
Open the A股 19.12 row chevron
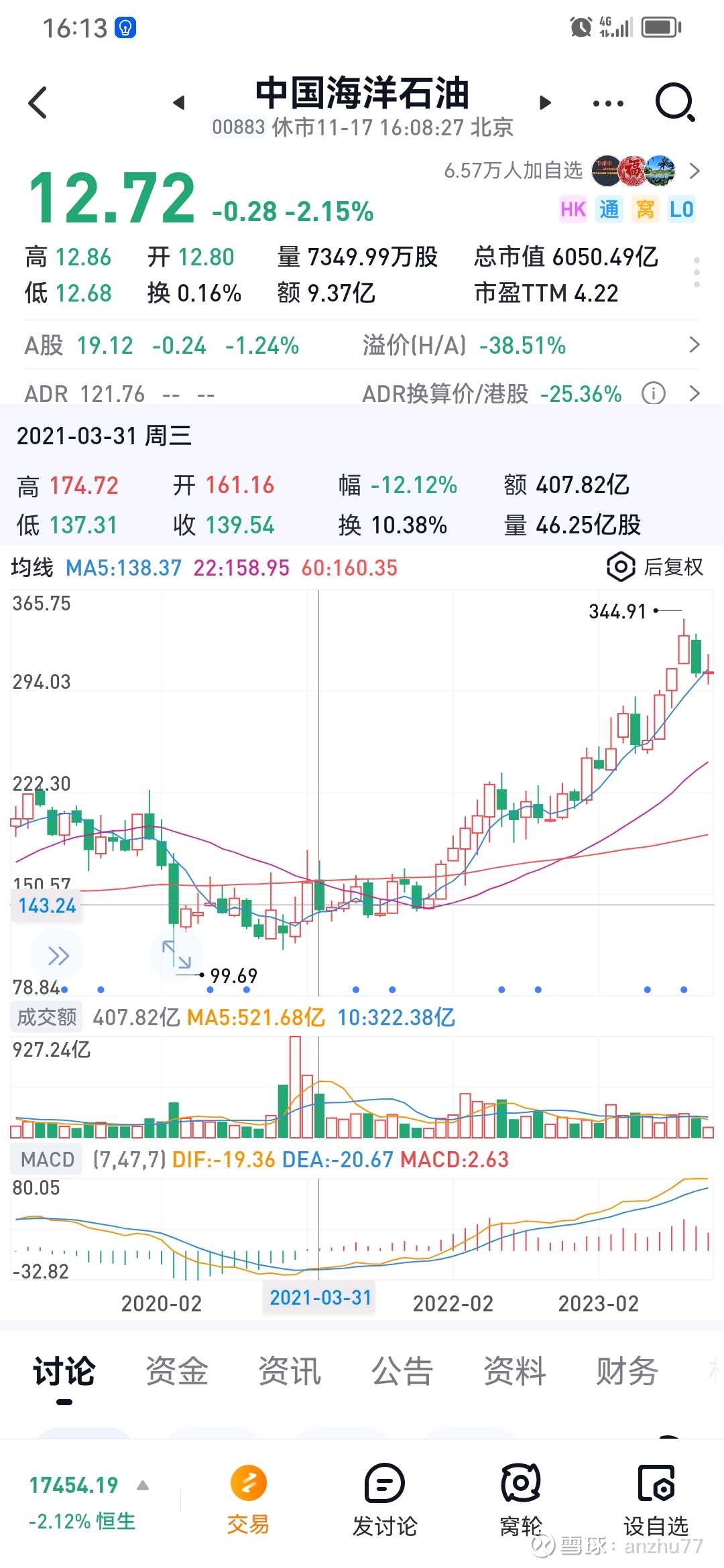click(695, 345)
